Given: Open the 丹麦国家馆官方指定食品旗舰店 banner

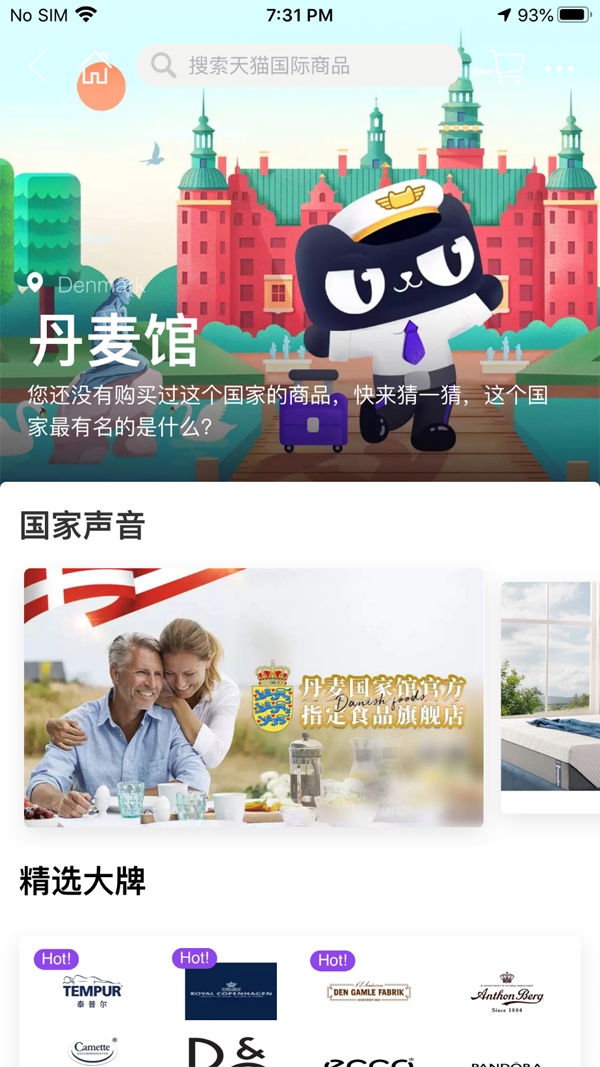Looking at the screenshot, I should [253, 697].
